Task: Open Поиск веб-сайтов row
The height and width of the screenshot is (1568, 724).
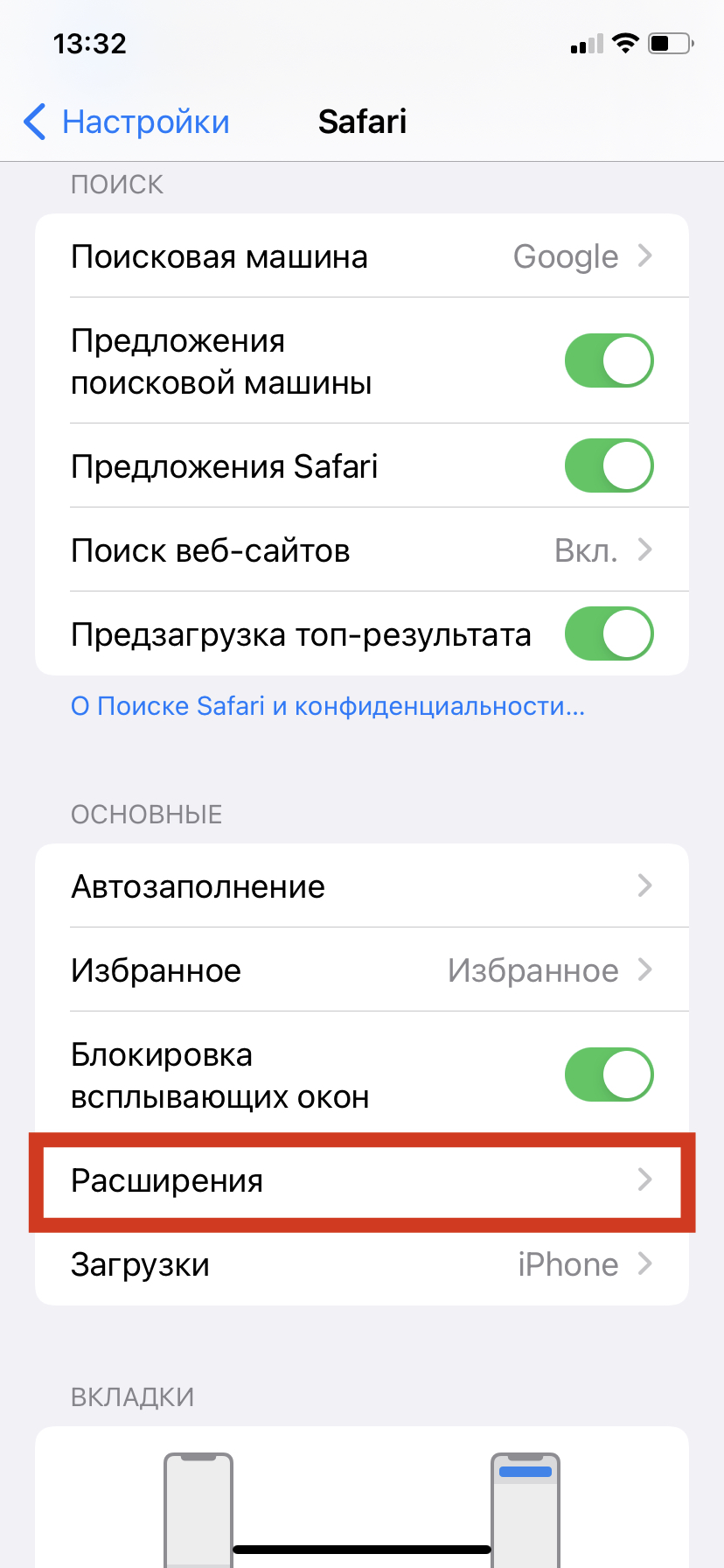Action: click(x=362, y=550)
